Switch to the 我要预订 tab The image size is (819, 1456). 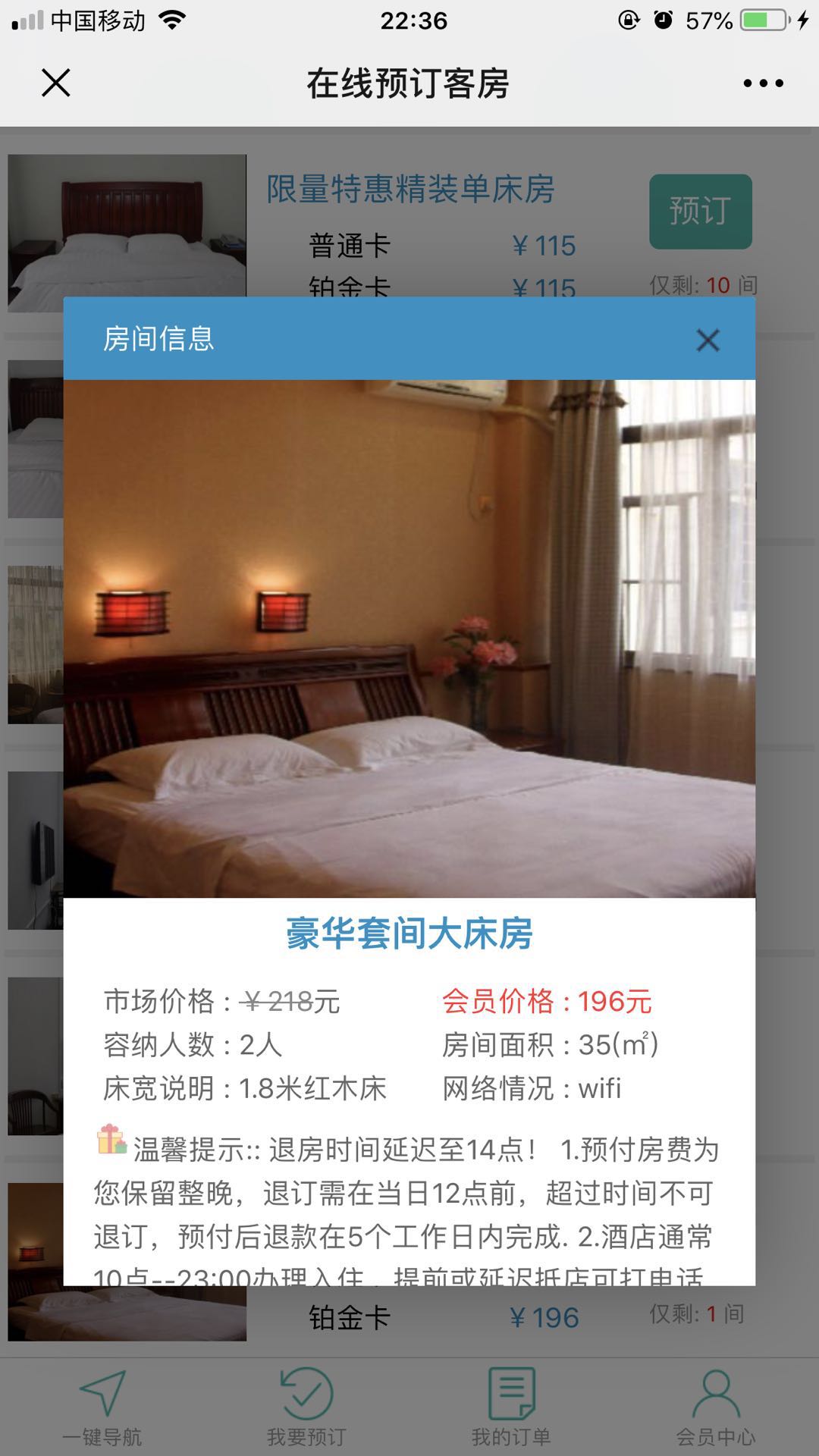pyautogui.click(x=306, y=1407)
